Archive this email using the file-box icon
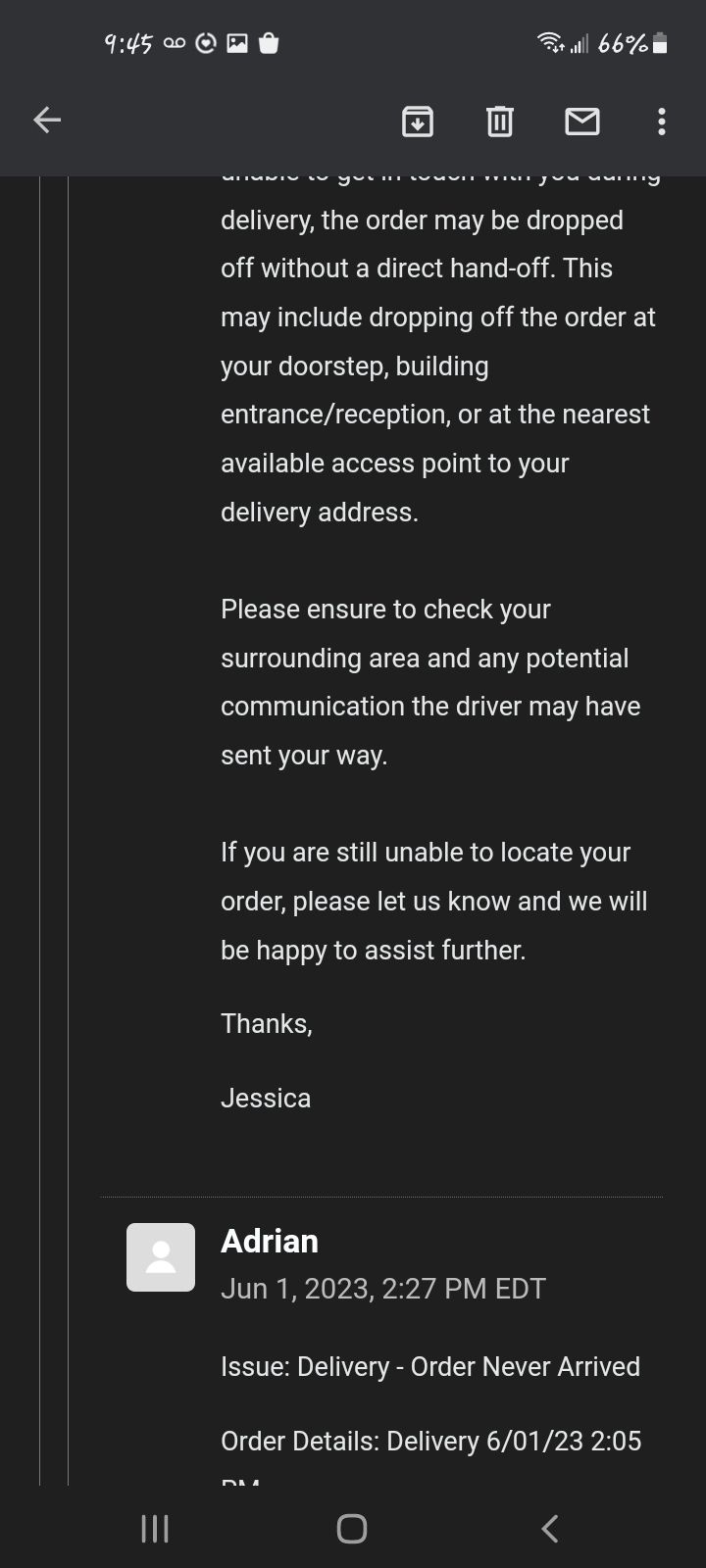Screen dimensions: 706x1568 [417, 121]
